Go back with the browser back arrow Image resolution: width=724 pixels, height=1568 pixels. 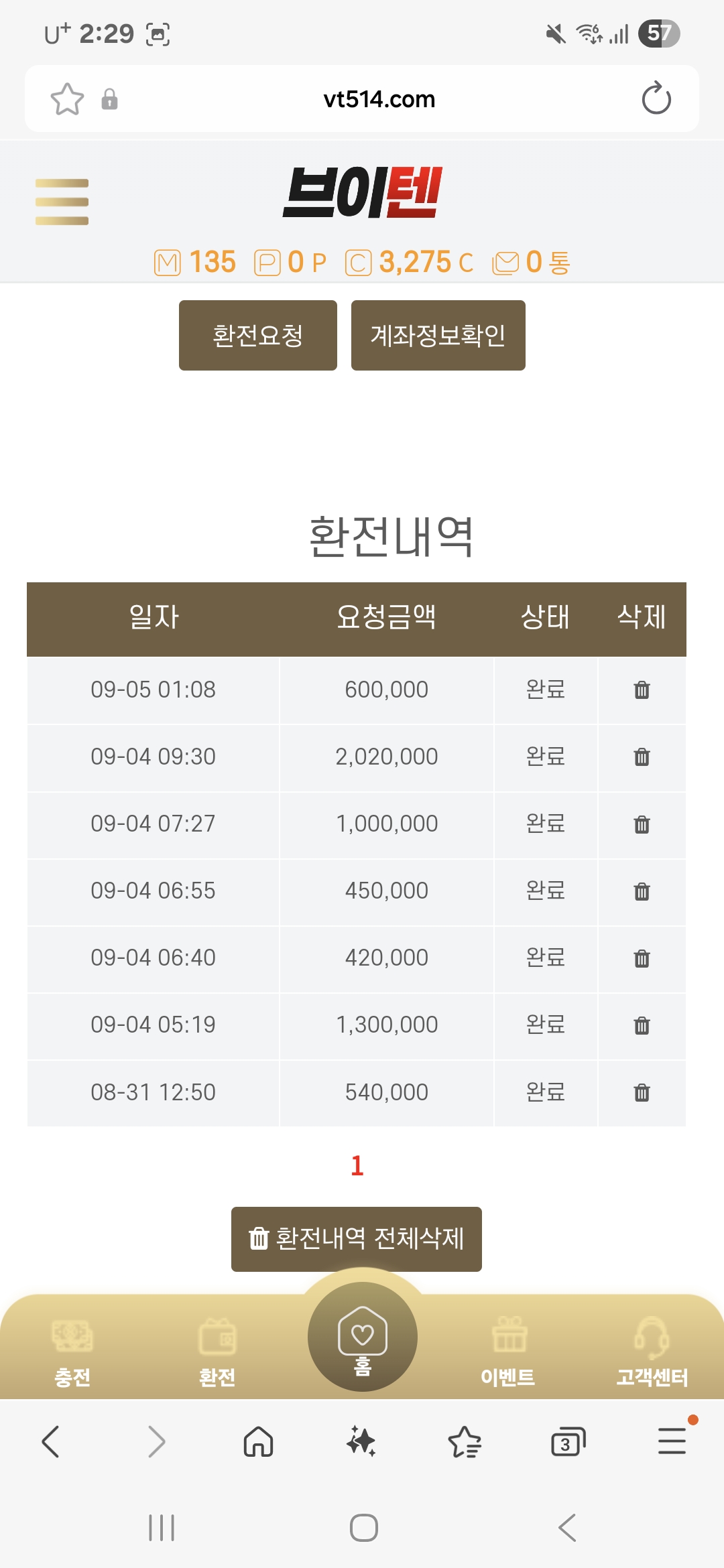(x=51, y=1441)
